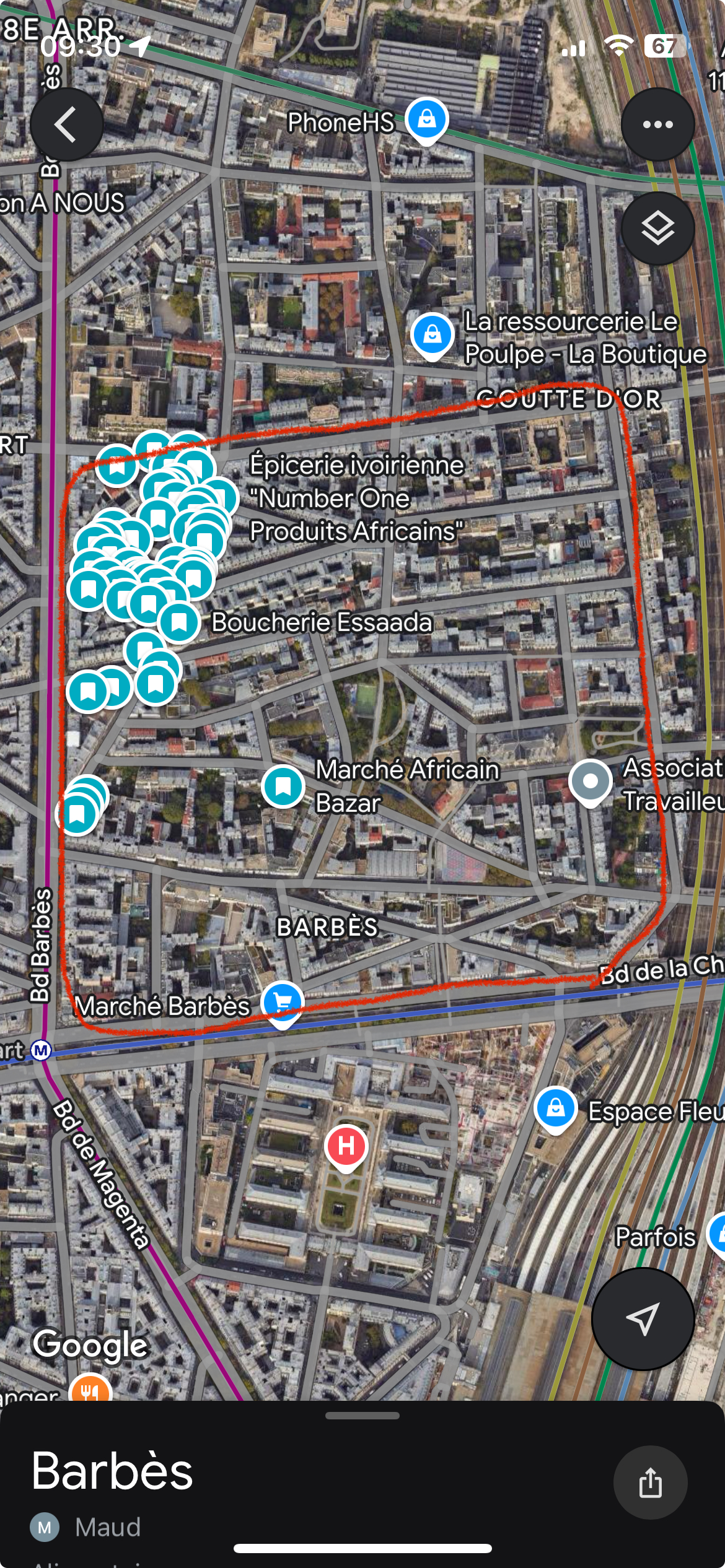This screenshot has width=725, height=1568.
Task: Select La ressourcerie Le Poulpe pin
Action: click(x=432, y=334)
